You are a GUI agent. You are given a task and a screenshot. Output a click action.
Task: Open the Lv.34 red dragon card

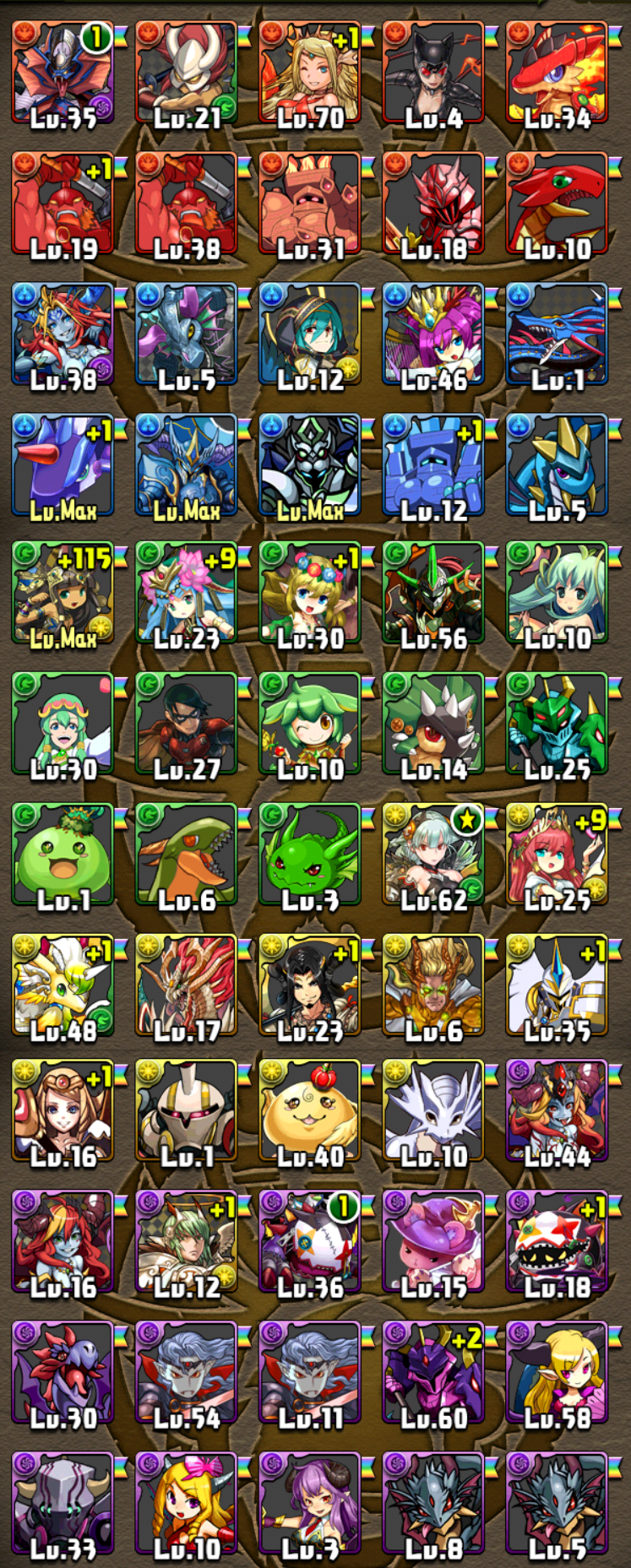tap(557, 74)
